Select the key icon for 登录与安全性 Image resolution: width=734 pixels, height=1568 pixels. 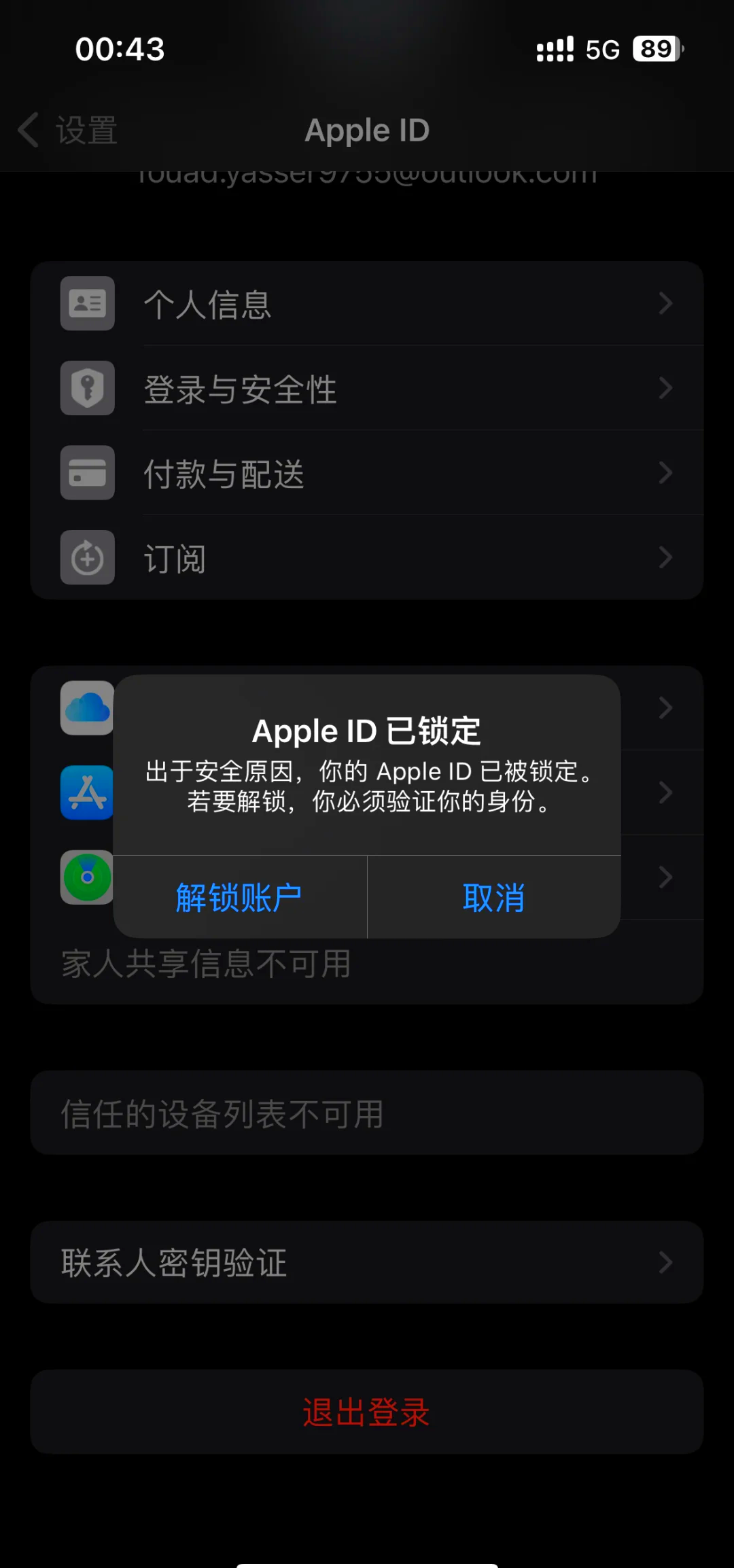pyautogui.click(x=87, y=389)
